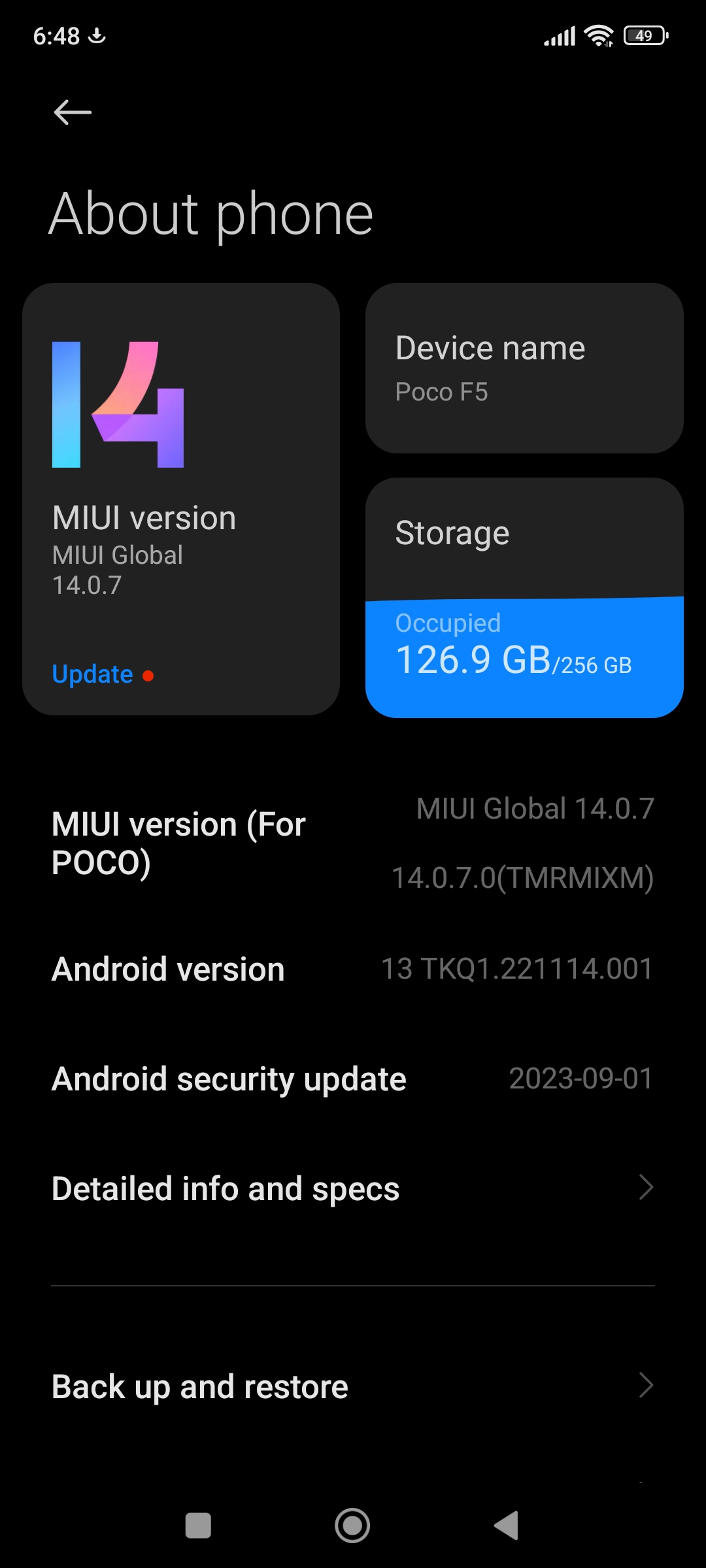Viewport: 706px width, 1568px height.
Task: Tap the Android version row
Action: click(x=353, y=969)
